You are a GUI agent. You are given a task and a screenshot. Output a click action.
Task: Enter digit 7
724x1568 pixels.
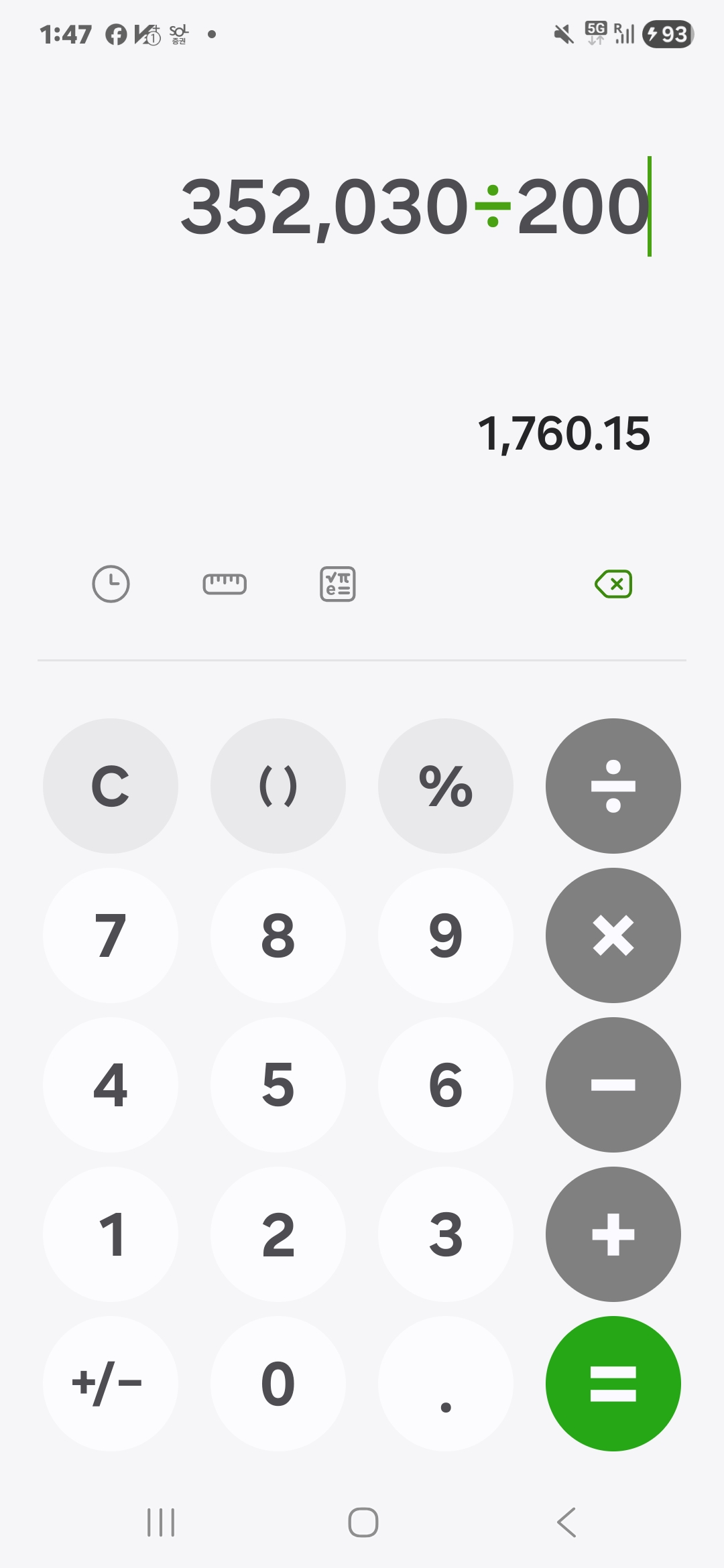111,935
